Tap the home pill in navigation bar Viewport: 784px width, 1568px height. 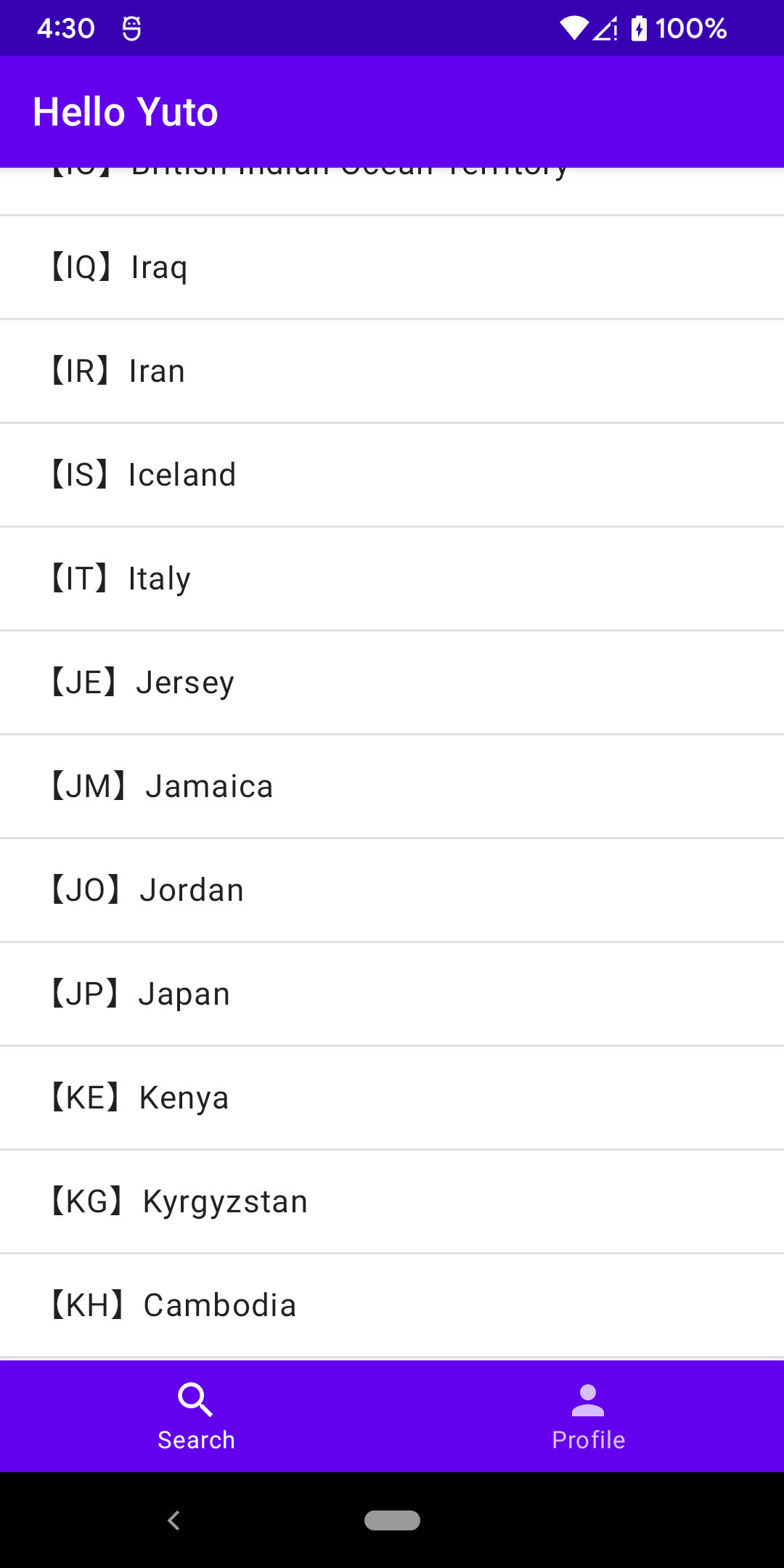pyautogui.click(x=392, y=1520)
